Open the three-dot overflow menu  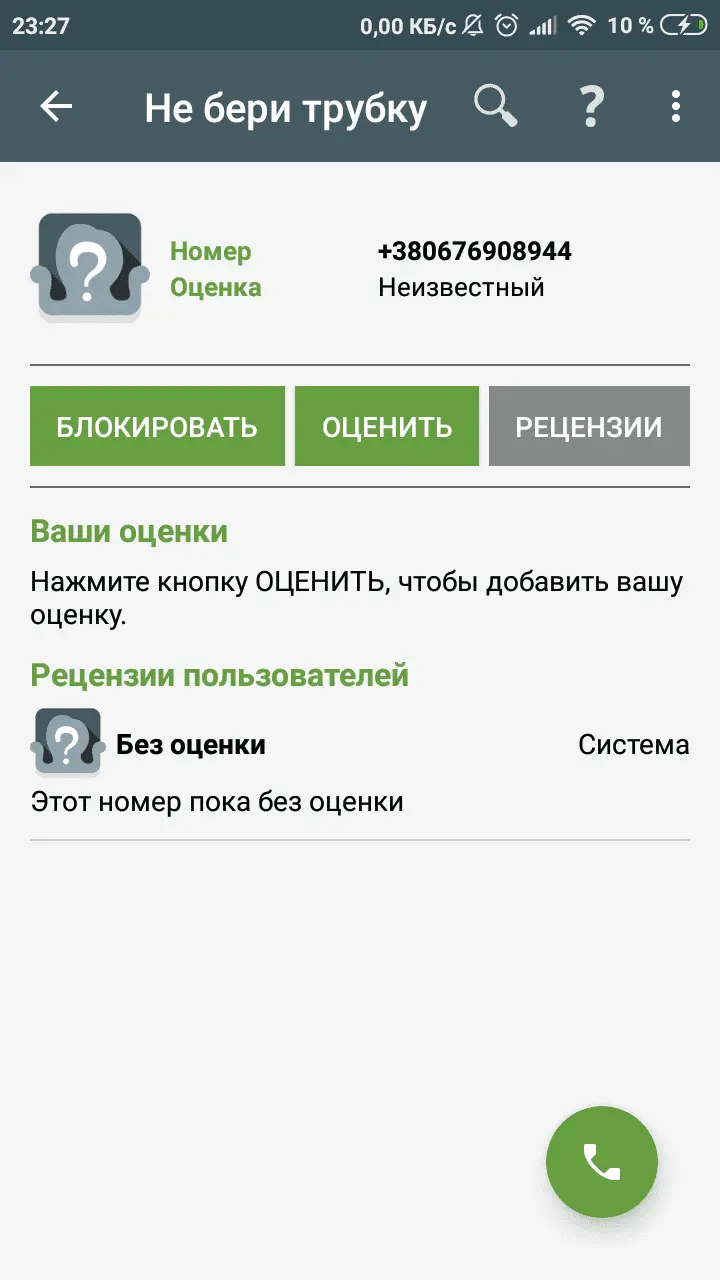click(677, 106)
